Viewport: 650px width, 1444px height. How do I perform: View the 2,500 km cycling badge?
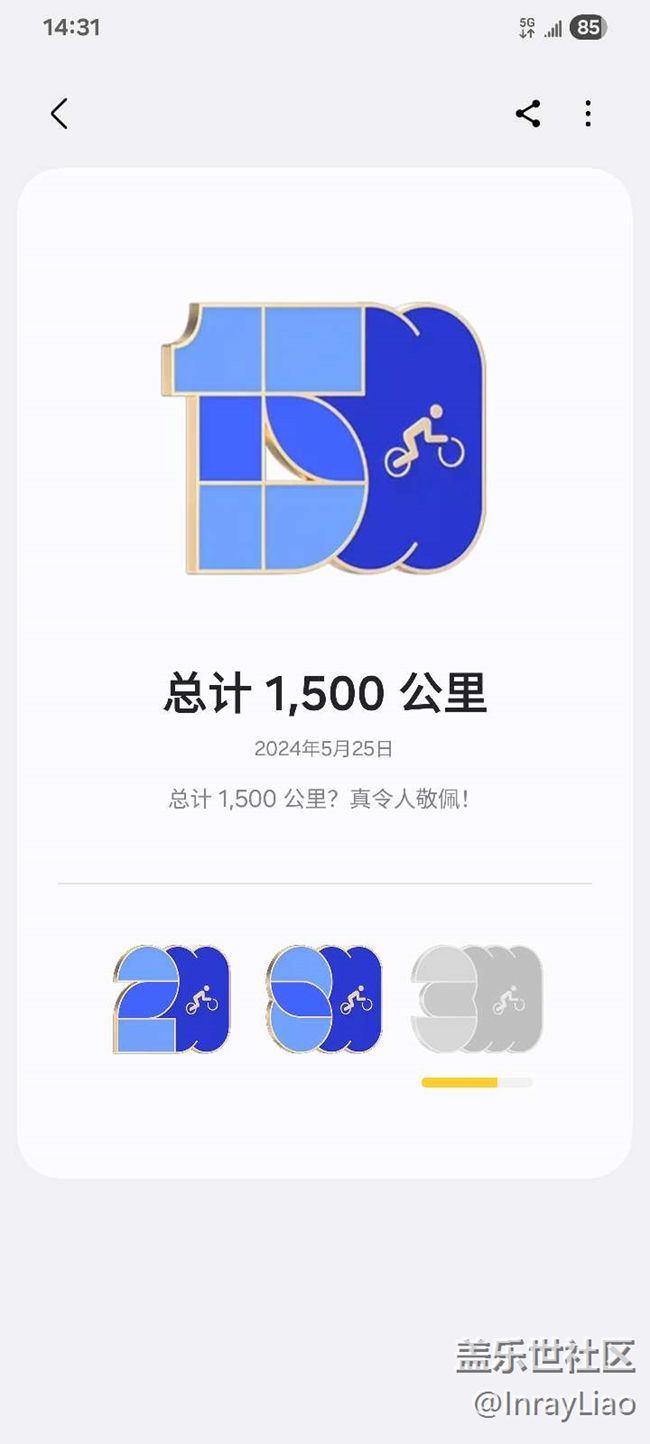[324, 999]
